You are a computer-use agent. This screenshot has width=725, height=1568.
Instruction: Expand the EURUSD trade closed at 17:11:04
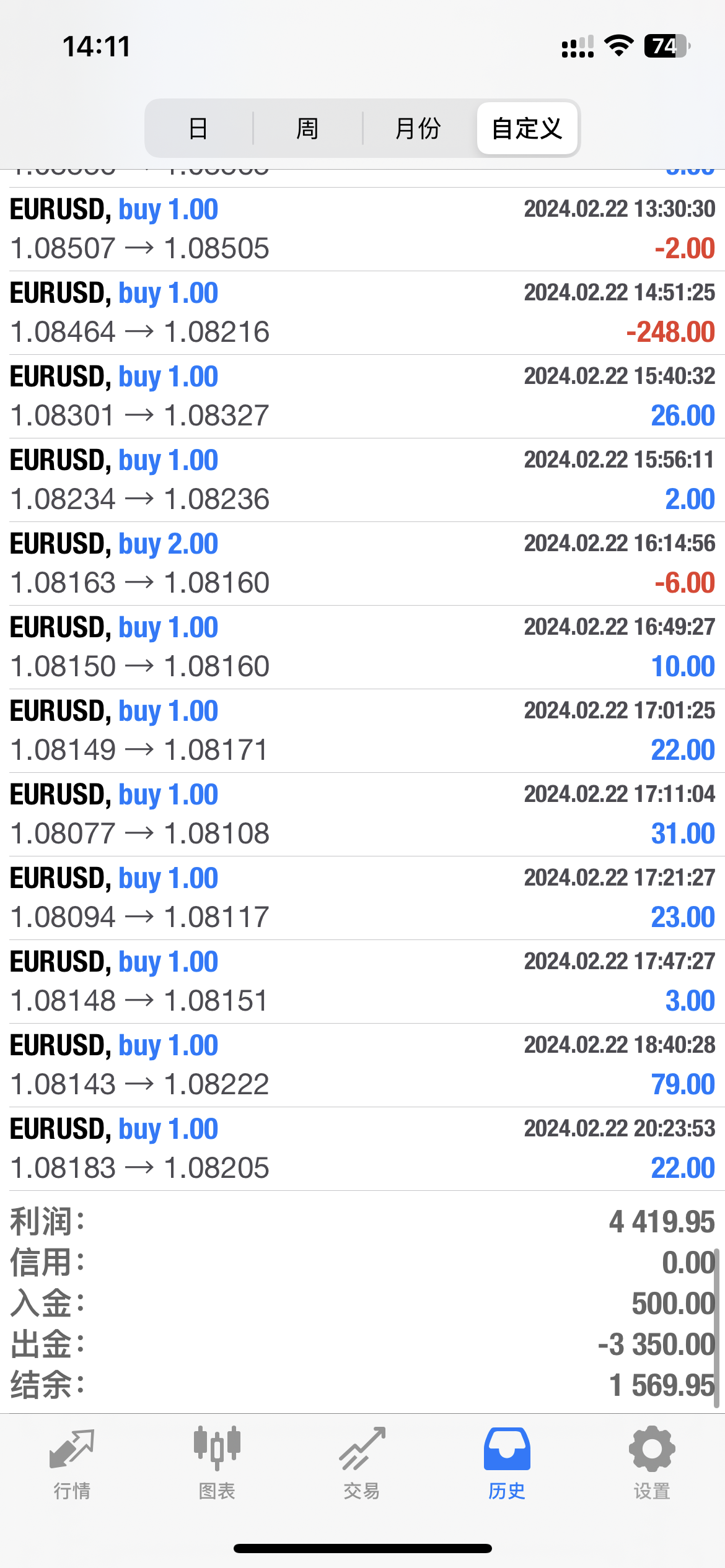[x=362, y=814]
